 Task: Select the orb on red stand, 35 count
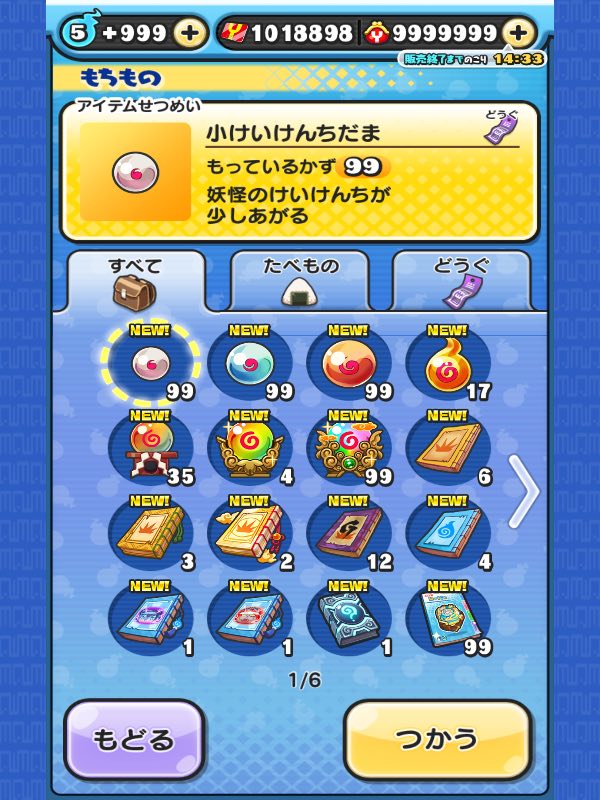point(150,448)
